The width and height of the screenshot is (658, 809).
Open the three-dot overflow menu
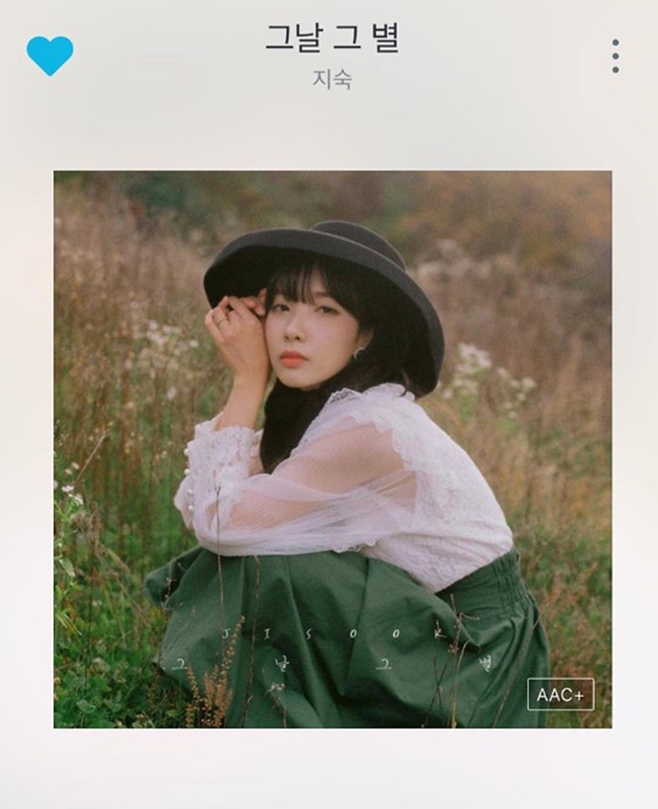[x=615, y=56]
